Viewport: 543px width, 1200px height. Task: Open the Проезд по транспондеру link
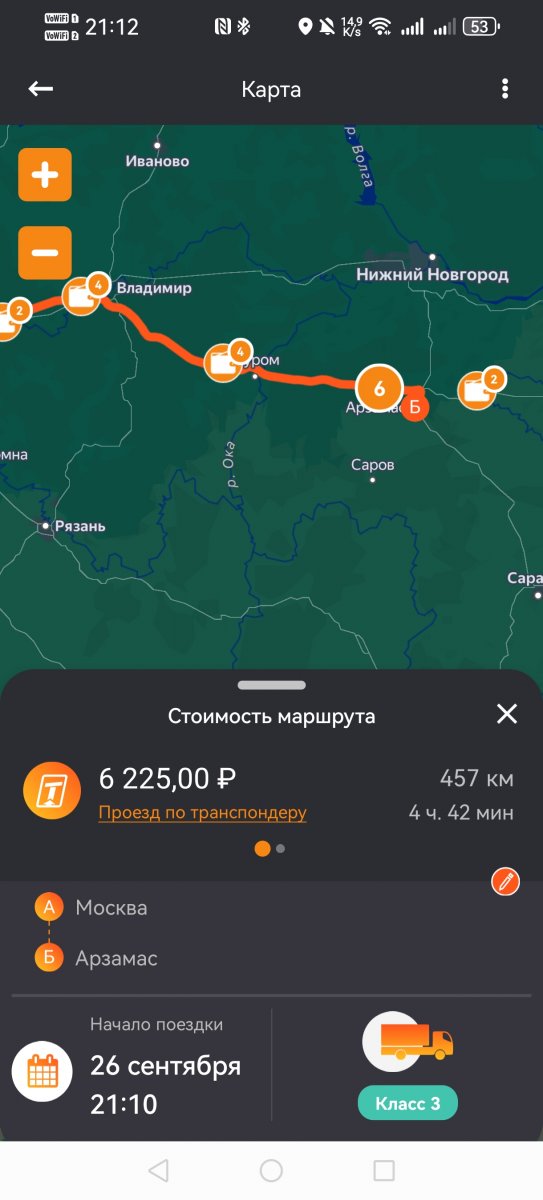click(202, 813)
